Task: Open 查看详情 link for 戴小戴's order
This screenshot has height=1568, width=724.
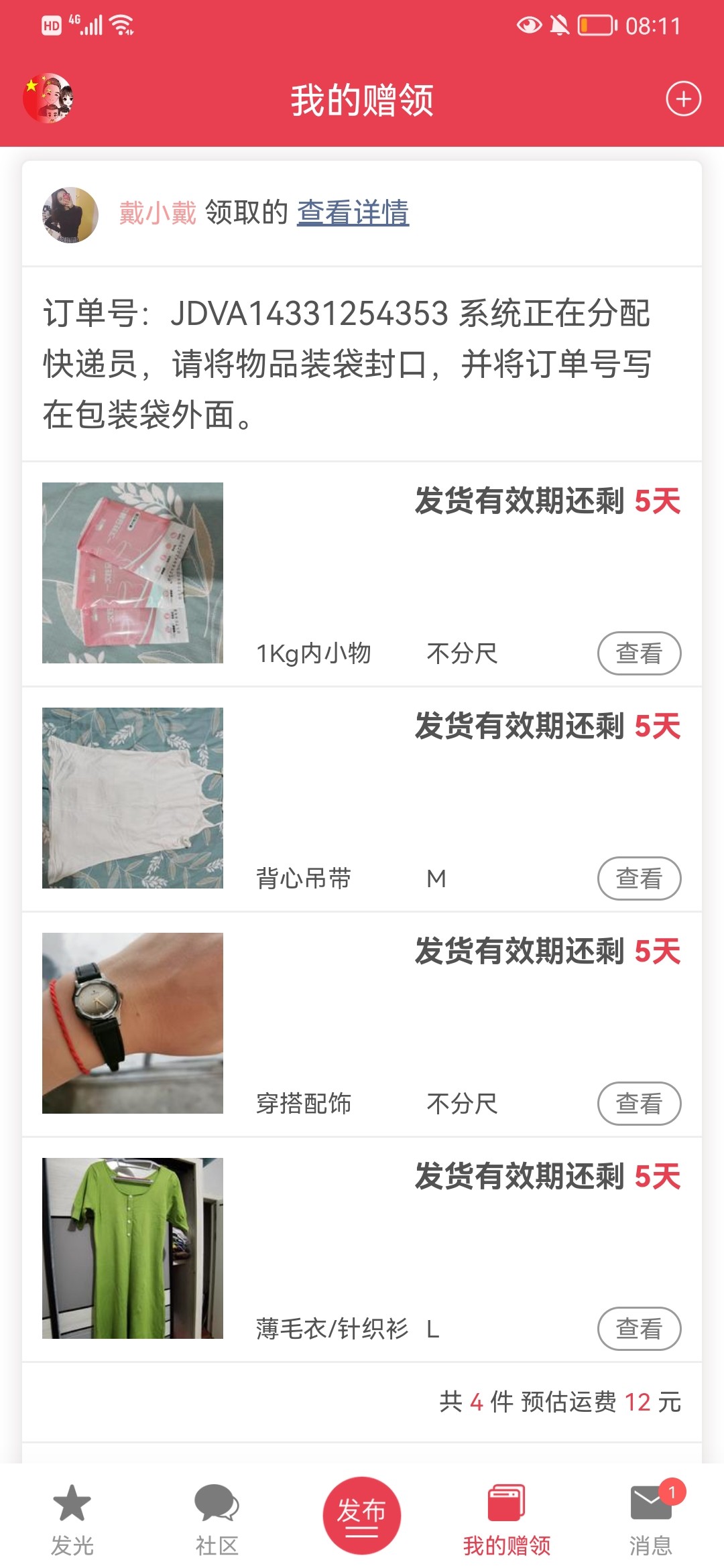Action: tap(353, 212)
